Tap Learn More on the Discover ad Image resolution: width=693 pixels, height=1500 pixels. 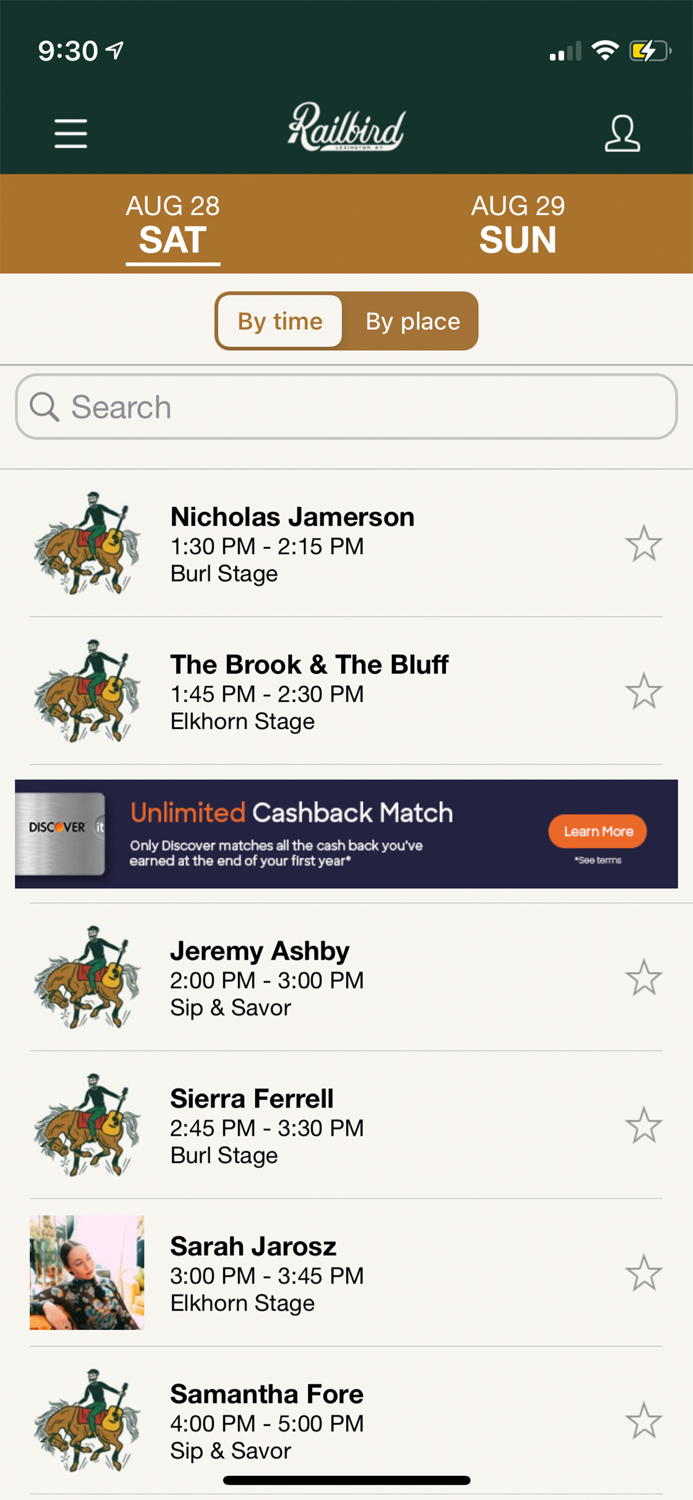click(x=597, y=831)
